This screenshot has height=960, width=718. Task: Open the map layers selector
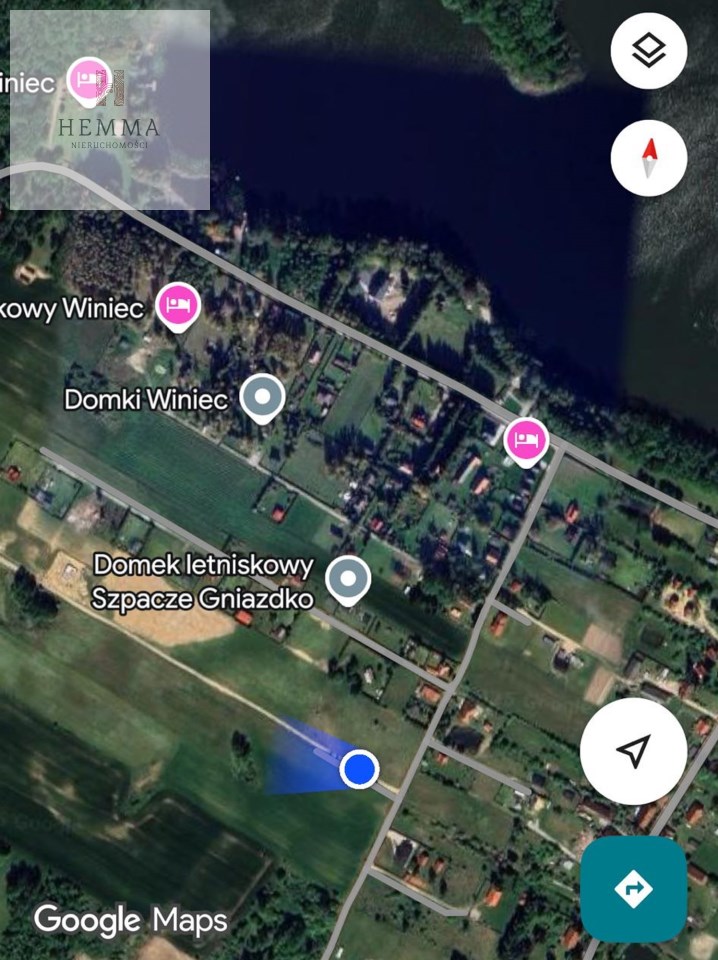coord(649,50)
